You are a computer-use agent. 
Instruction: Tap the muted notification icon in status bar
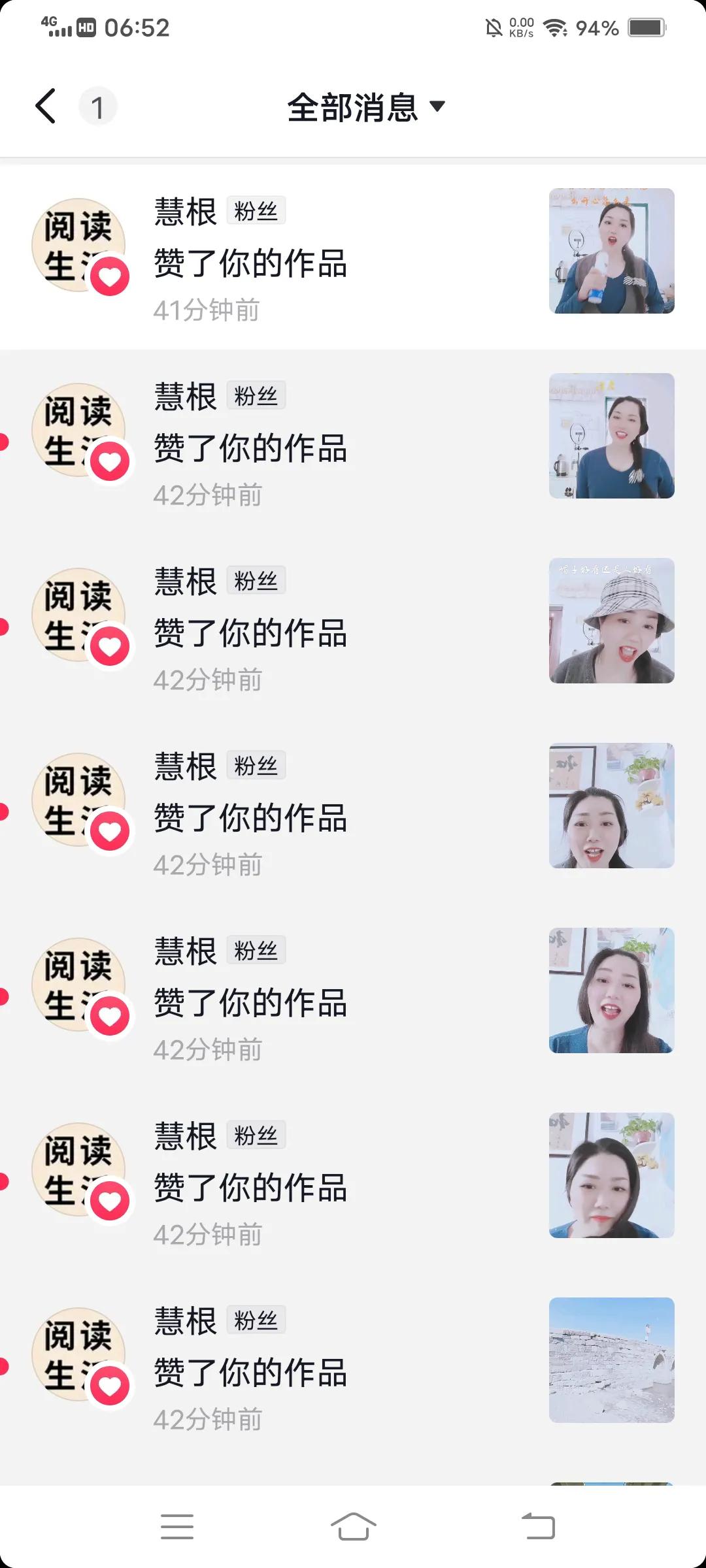point(494,27)
